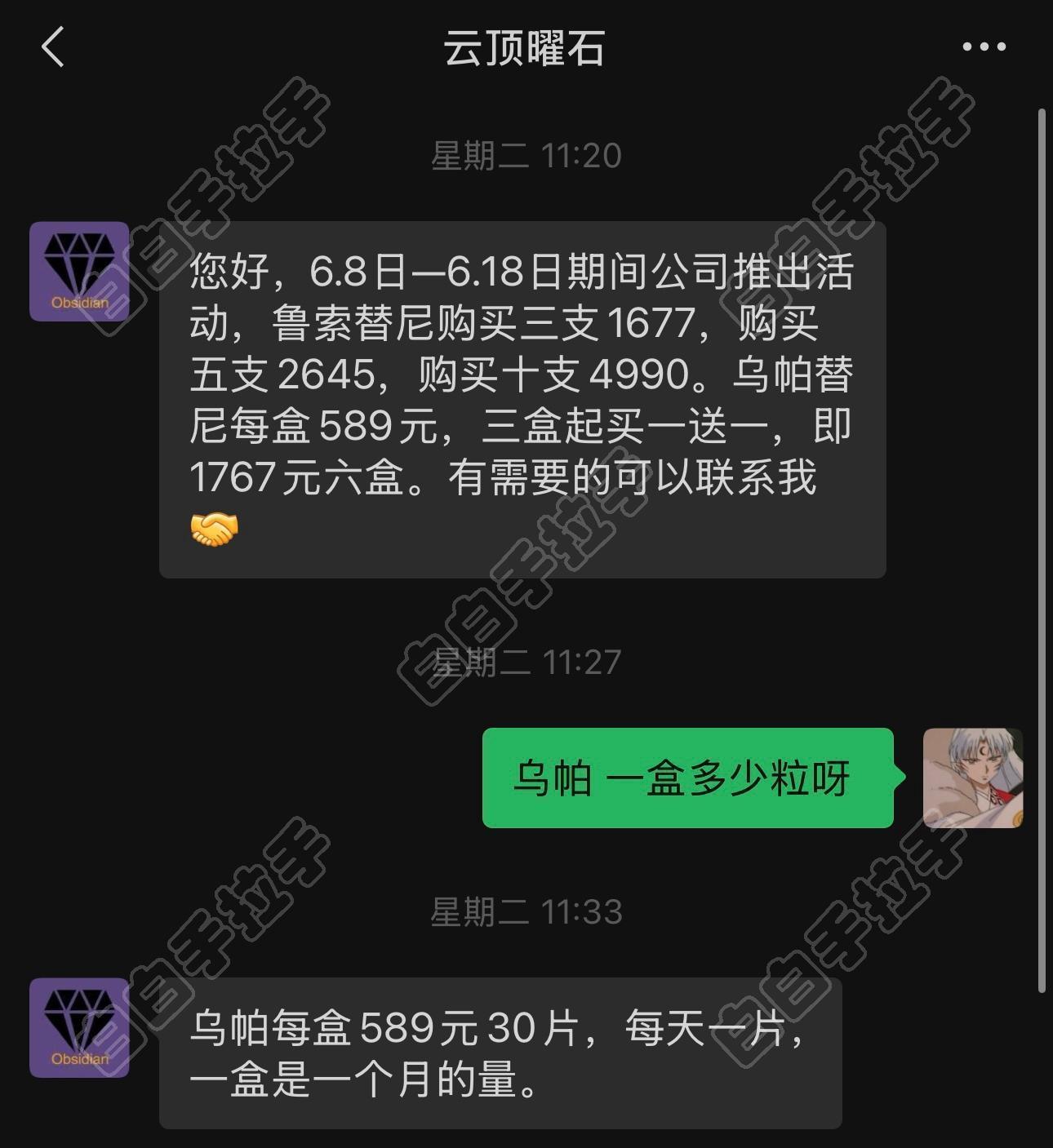Open the three-dot chat options menu
This screenshot has height=1148, width=1053.
click(984, 47)
